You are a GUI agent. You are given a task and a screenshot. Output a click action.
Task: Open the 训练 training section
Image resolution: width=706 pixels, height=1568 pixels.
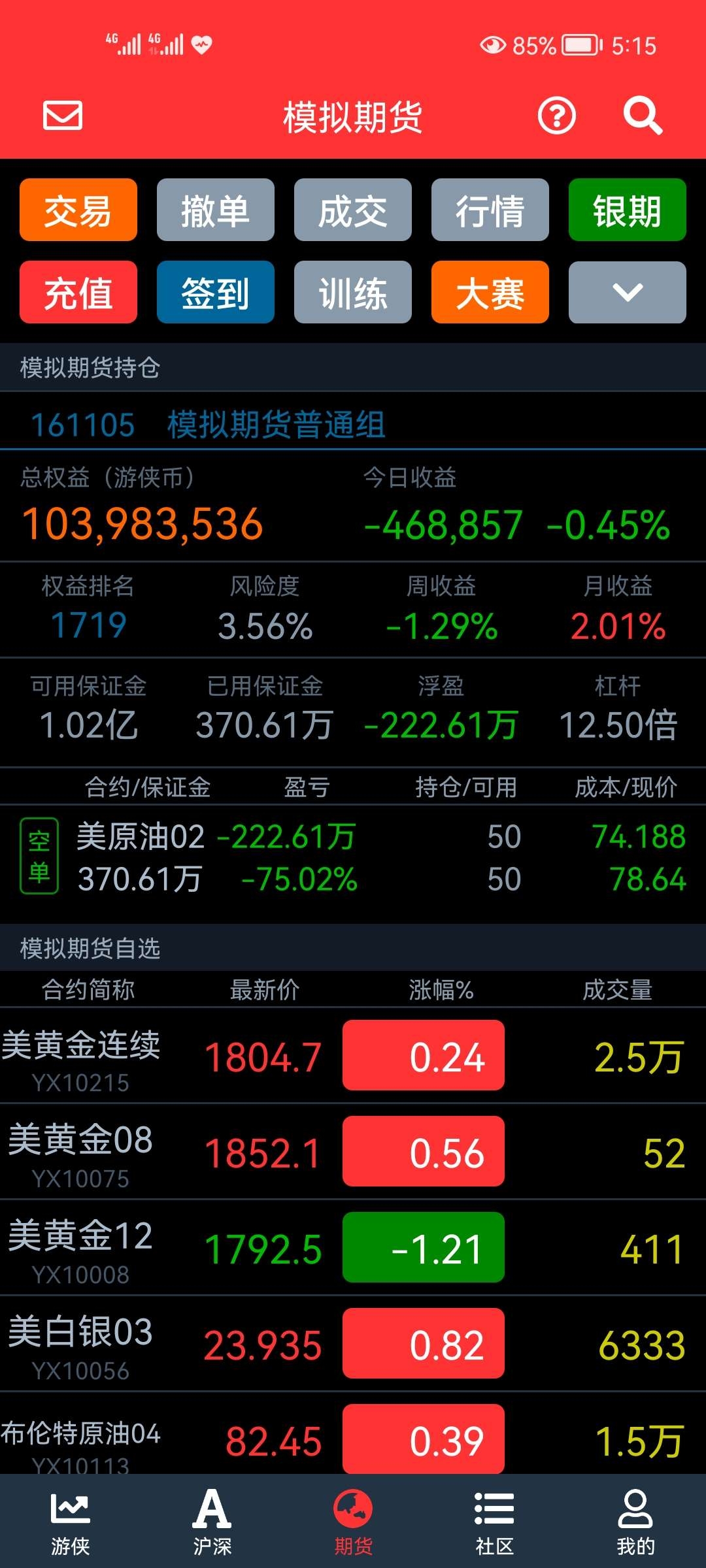pyautogui.click(x=353, y=292)
